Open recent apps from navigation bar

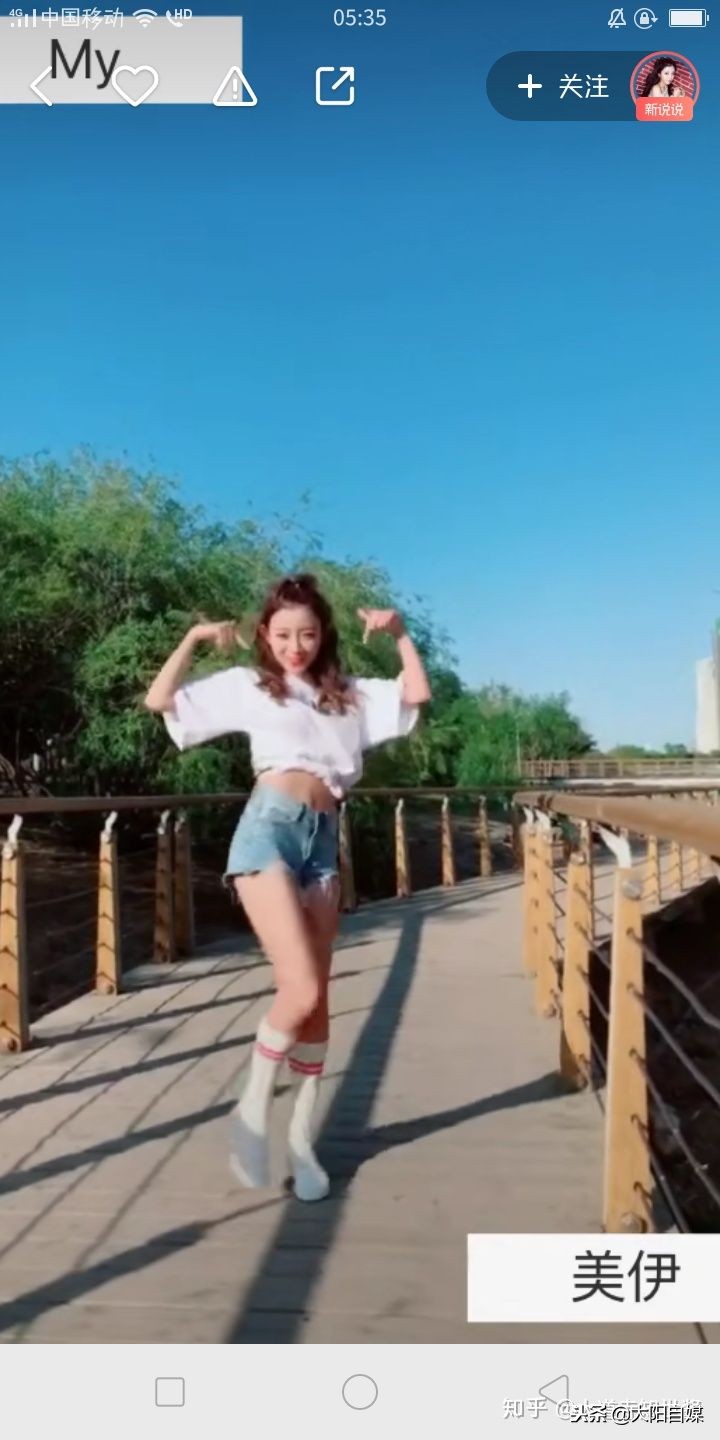point(170,1392)
